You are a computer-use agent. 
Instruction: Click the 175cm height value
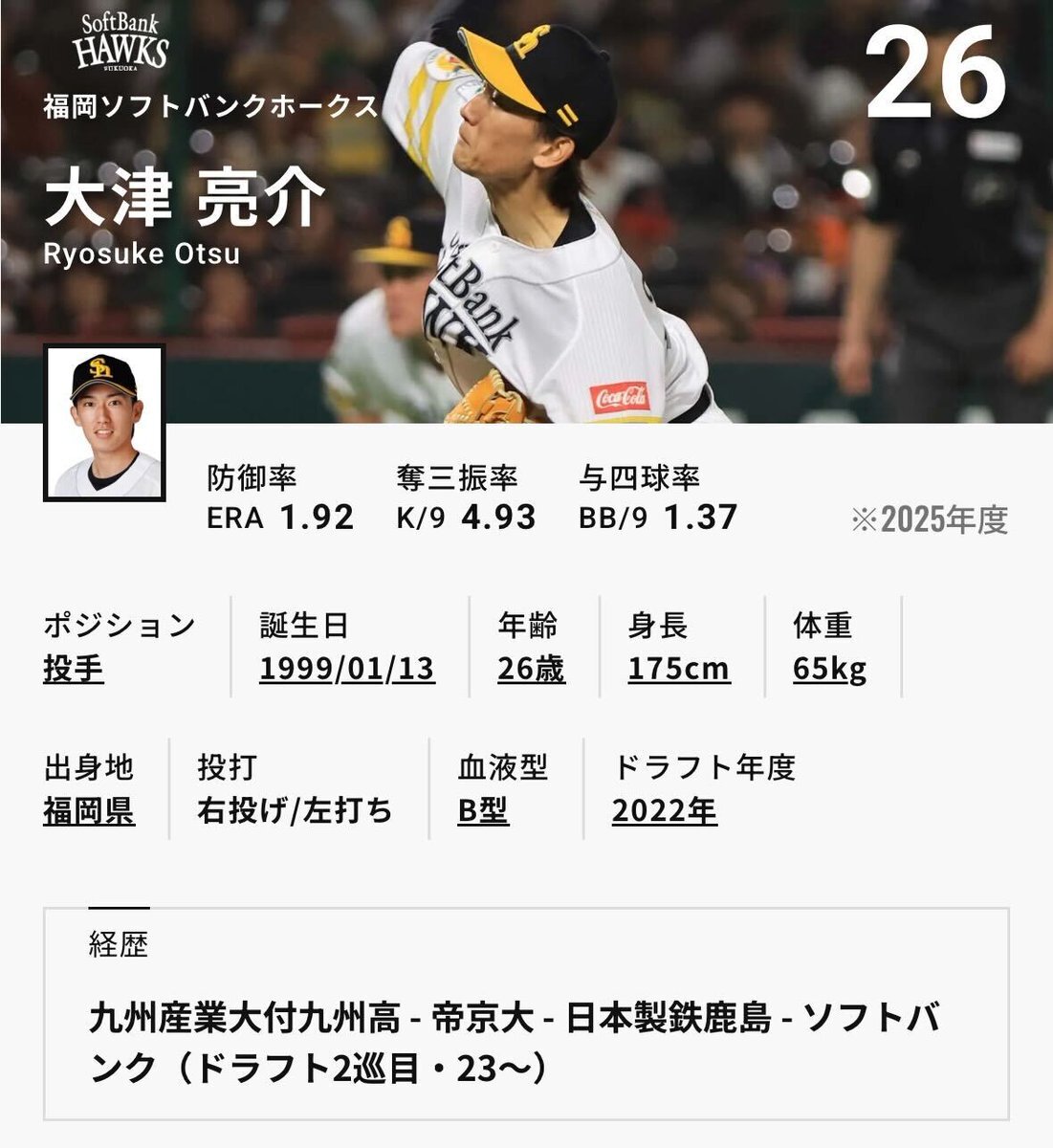pyautogui.click(x=681, y=667)
